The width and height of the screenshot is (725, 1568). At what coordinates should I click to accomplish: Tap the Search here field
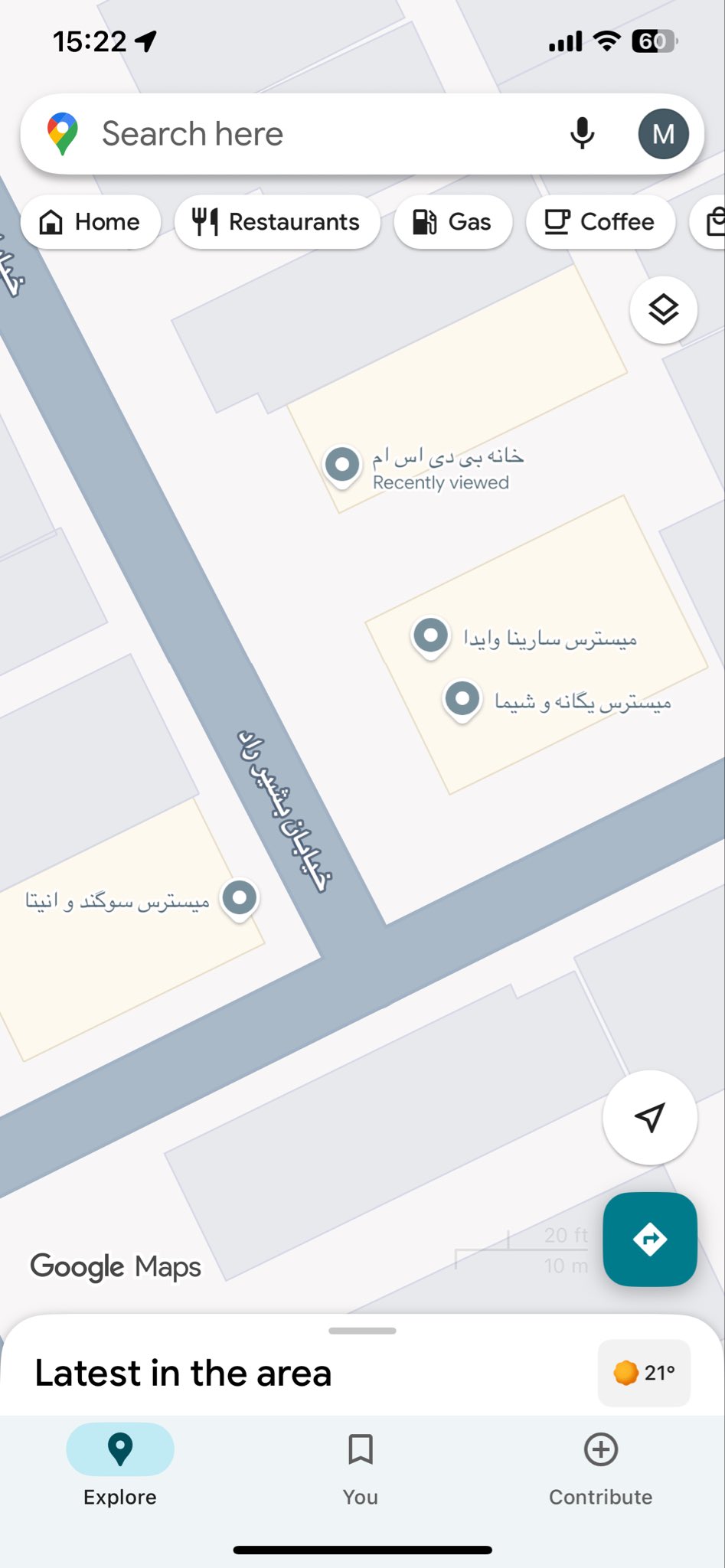[306, 134]
